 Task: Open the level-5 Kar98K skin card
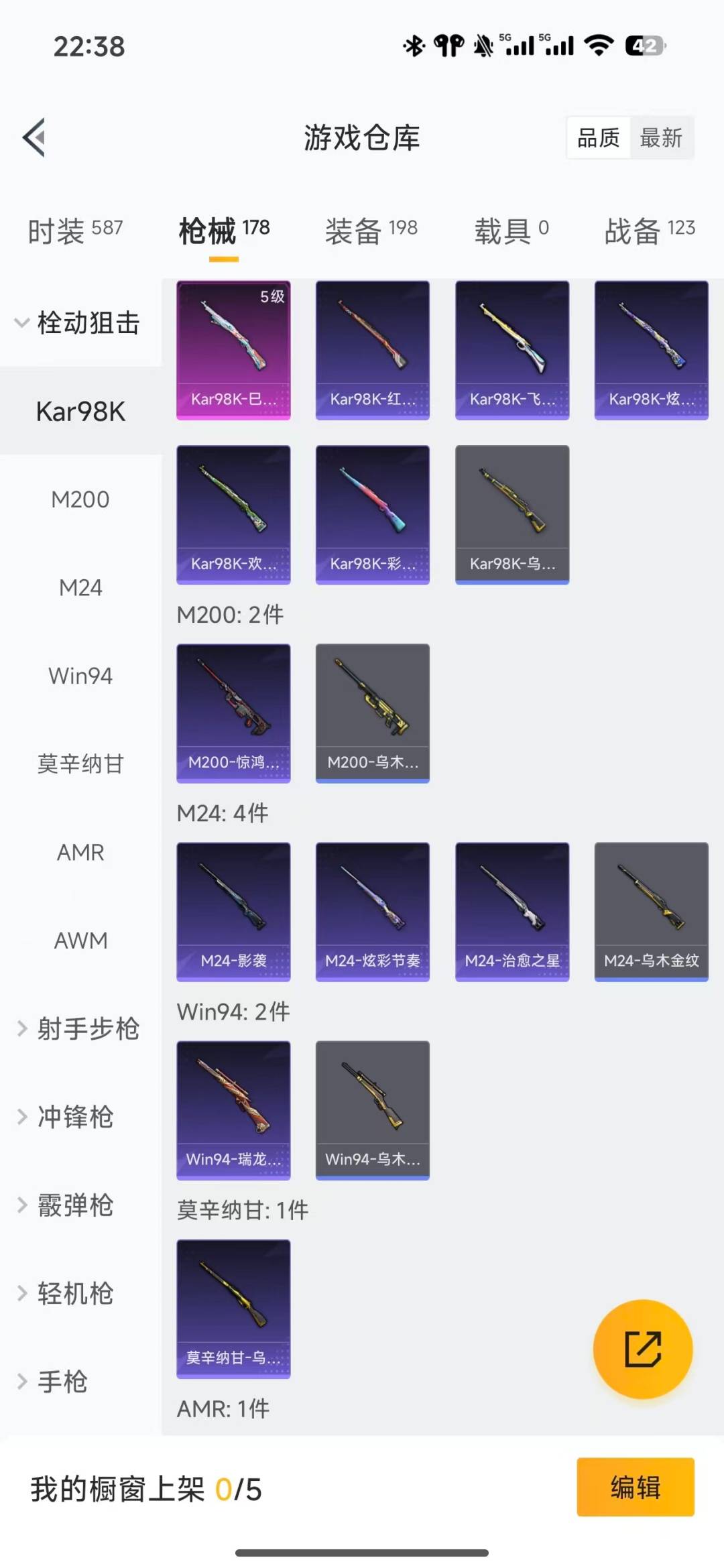[x=233, y=349]
